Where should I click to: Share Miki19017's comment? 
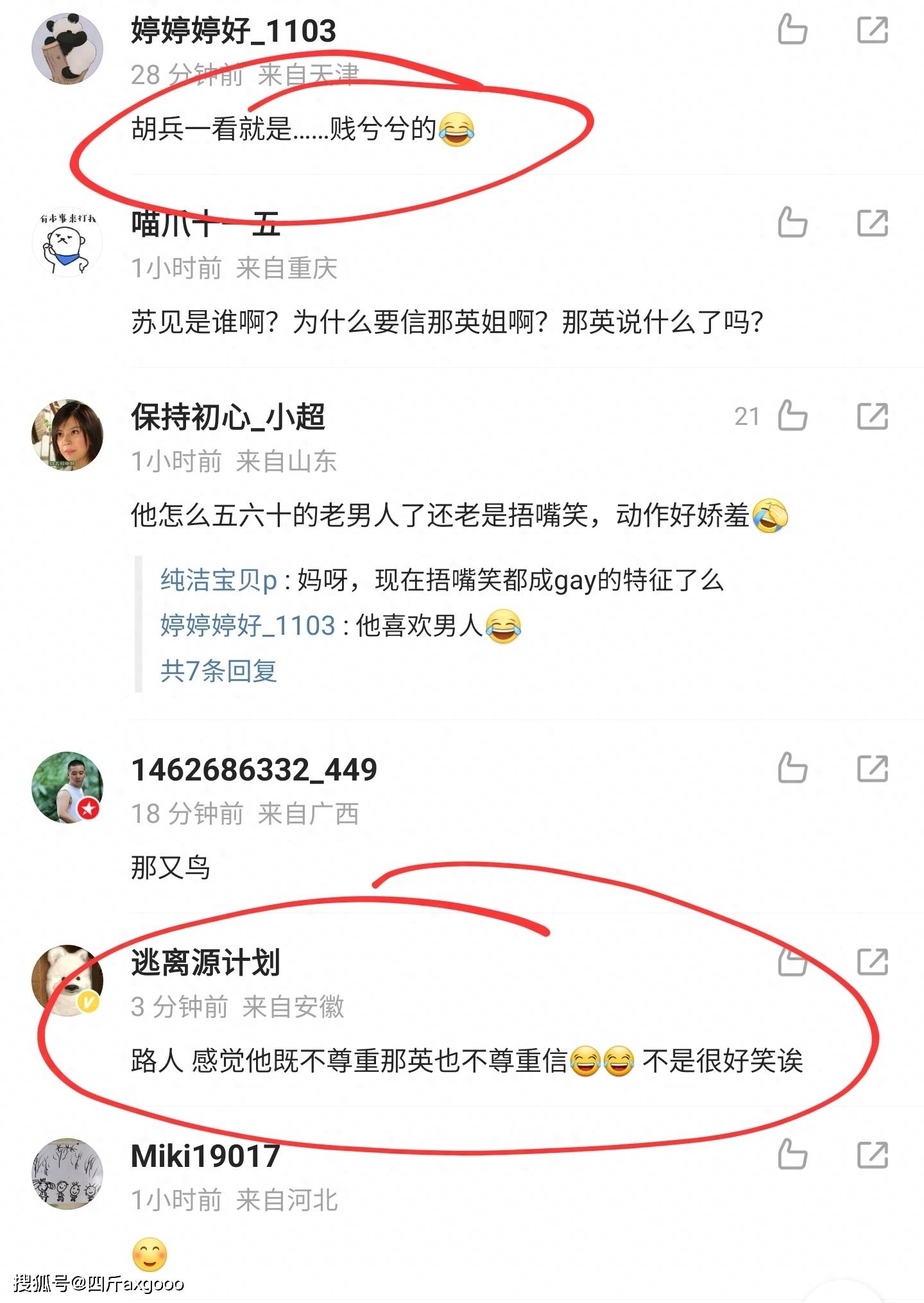pos(873,1155)
